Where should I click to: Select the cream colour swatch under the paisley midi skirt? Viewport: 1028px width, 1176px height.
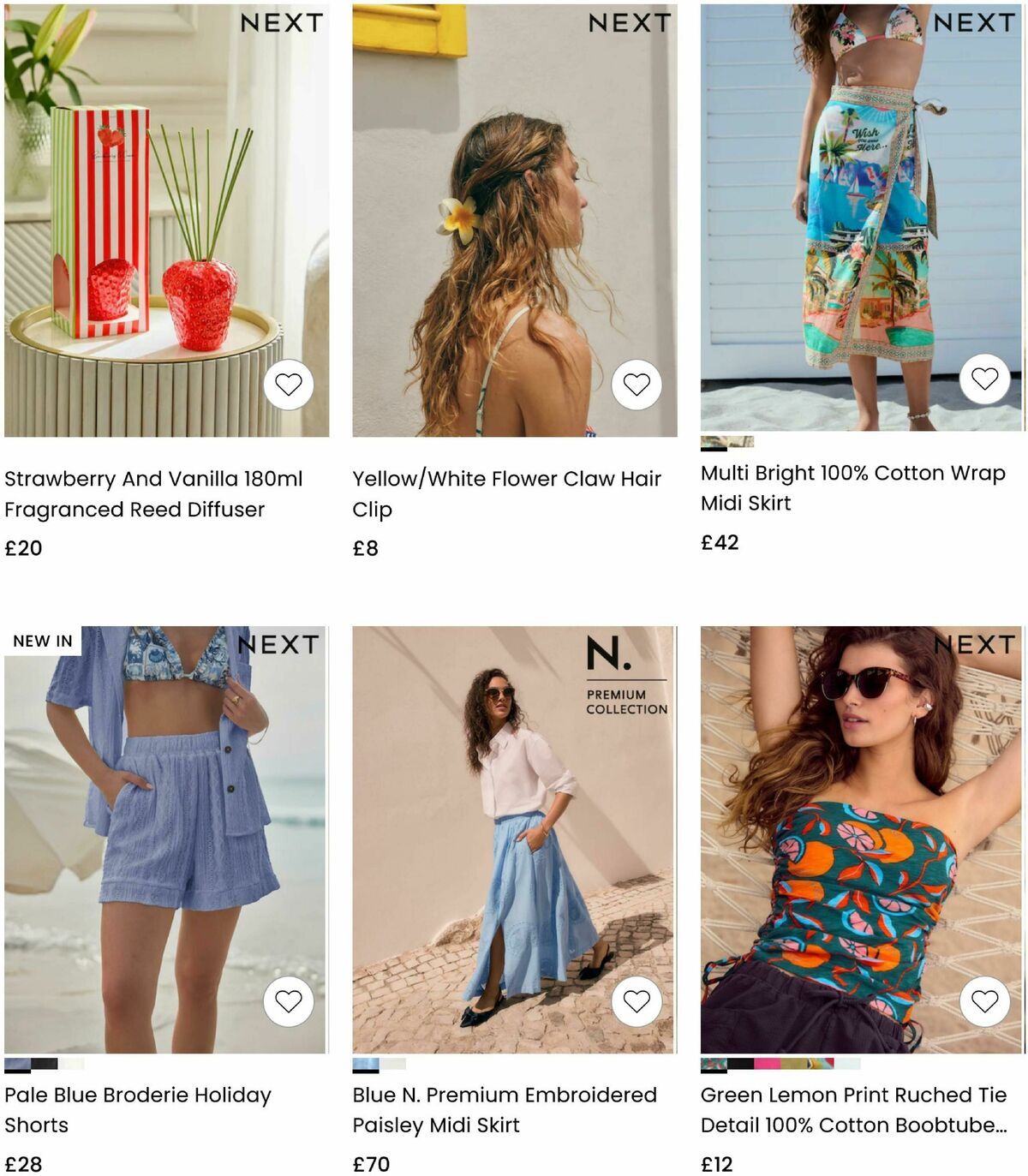click(x=391, y=1064)
